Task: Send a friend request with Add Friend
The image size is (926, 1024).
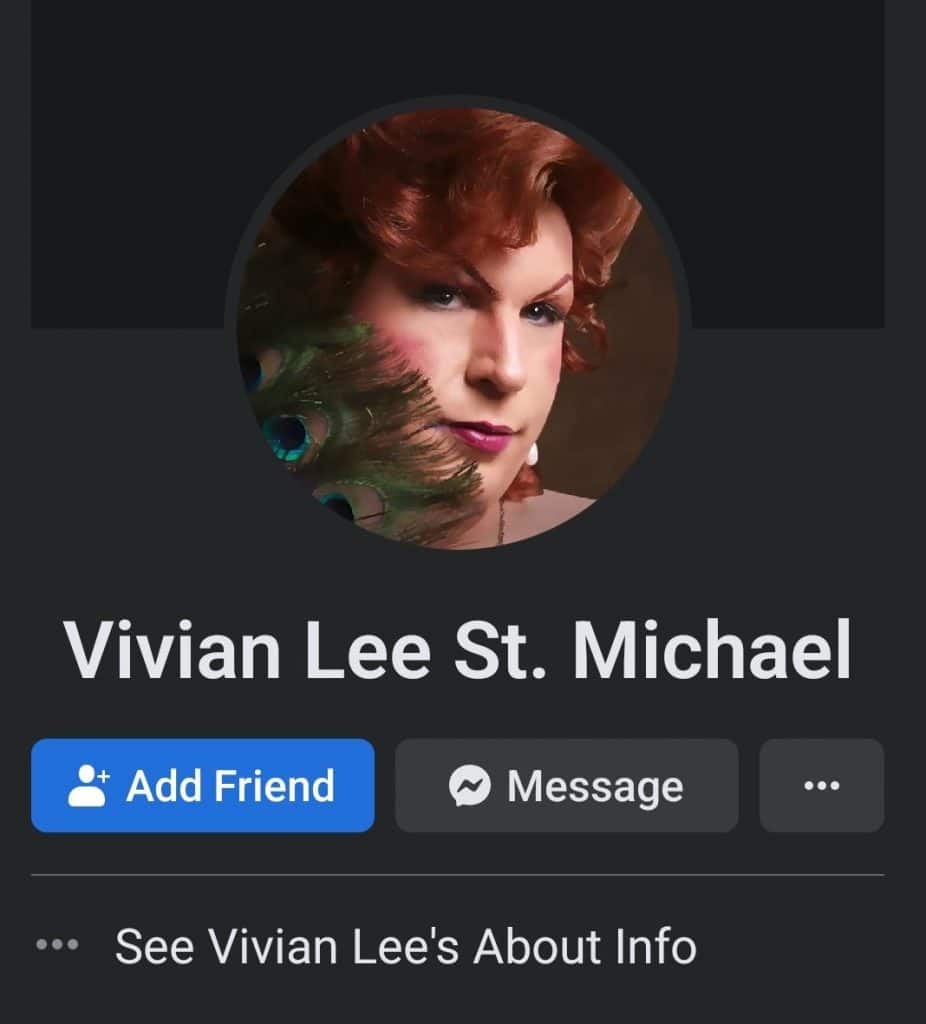Action: tap(202, 786)
